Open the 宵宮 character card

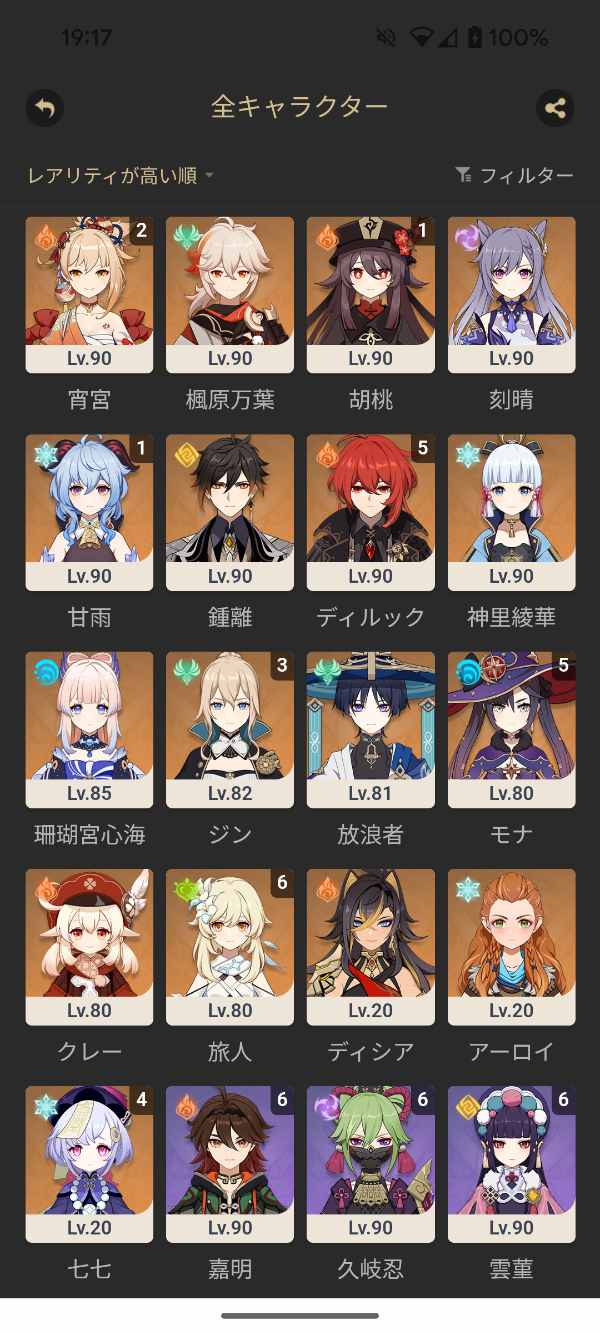(x=89, y=295)
